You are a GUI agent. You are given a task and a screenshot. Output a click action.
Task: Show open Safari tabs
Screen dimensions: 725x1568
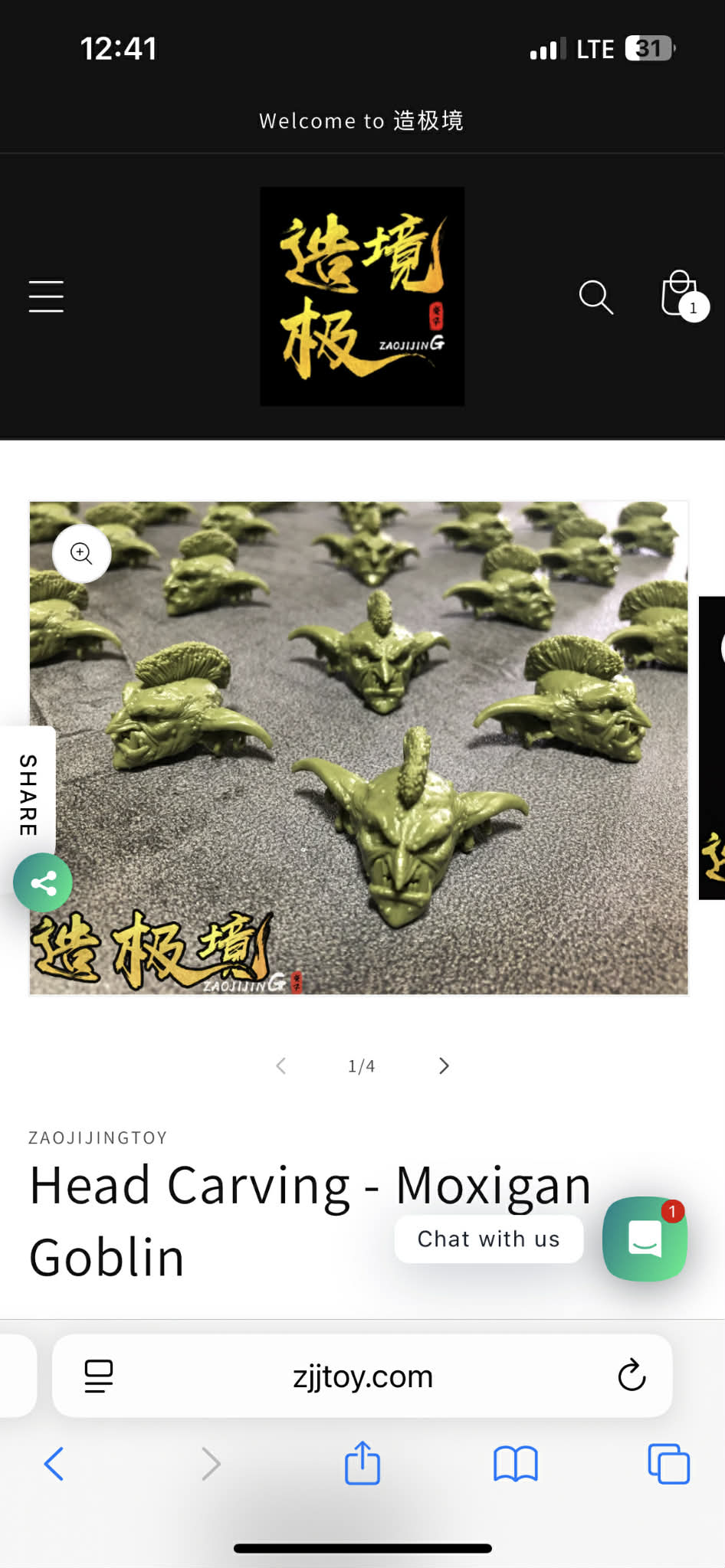click(x=668, y=1464)
